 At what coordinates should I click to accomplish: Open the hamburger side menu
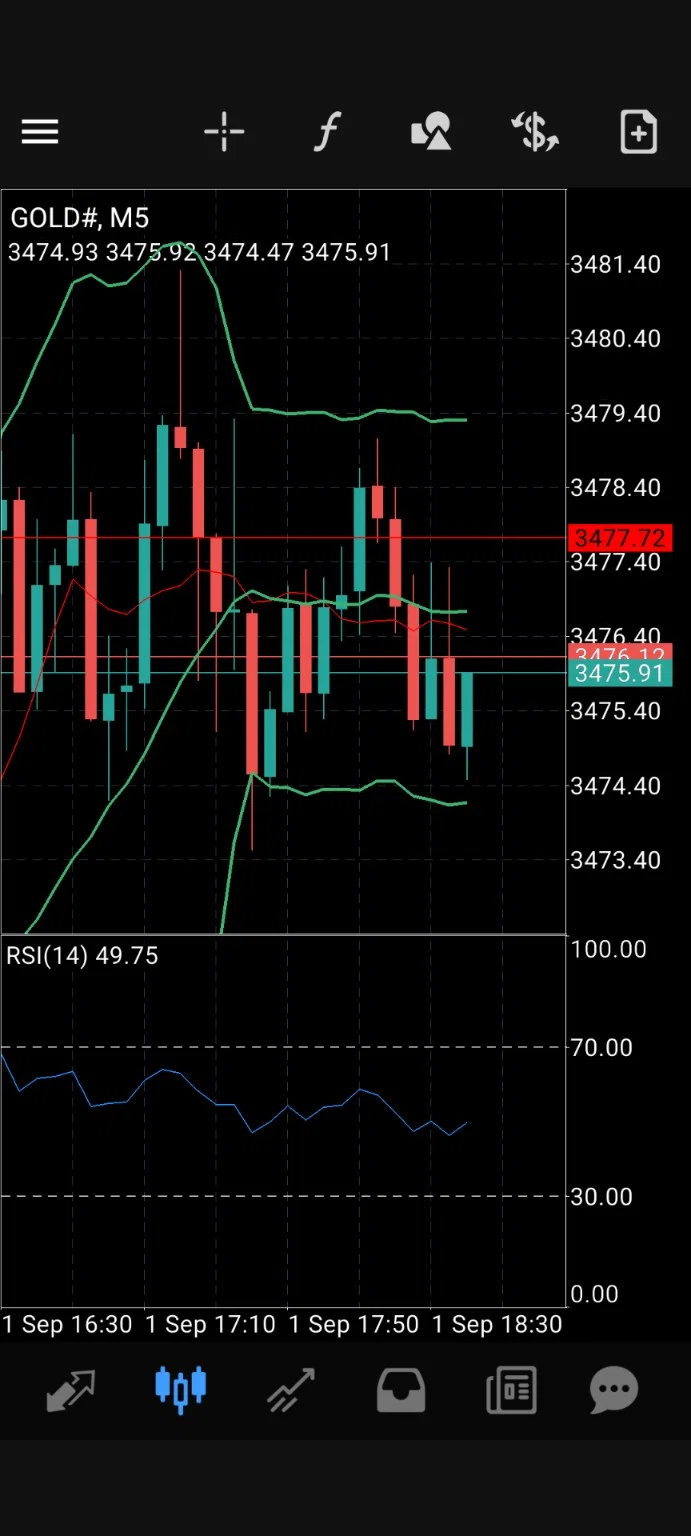pos(40,132)
